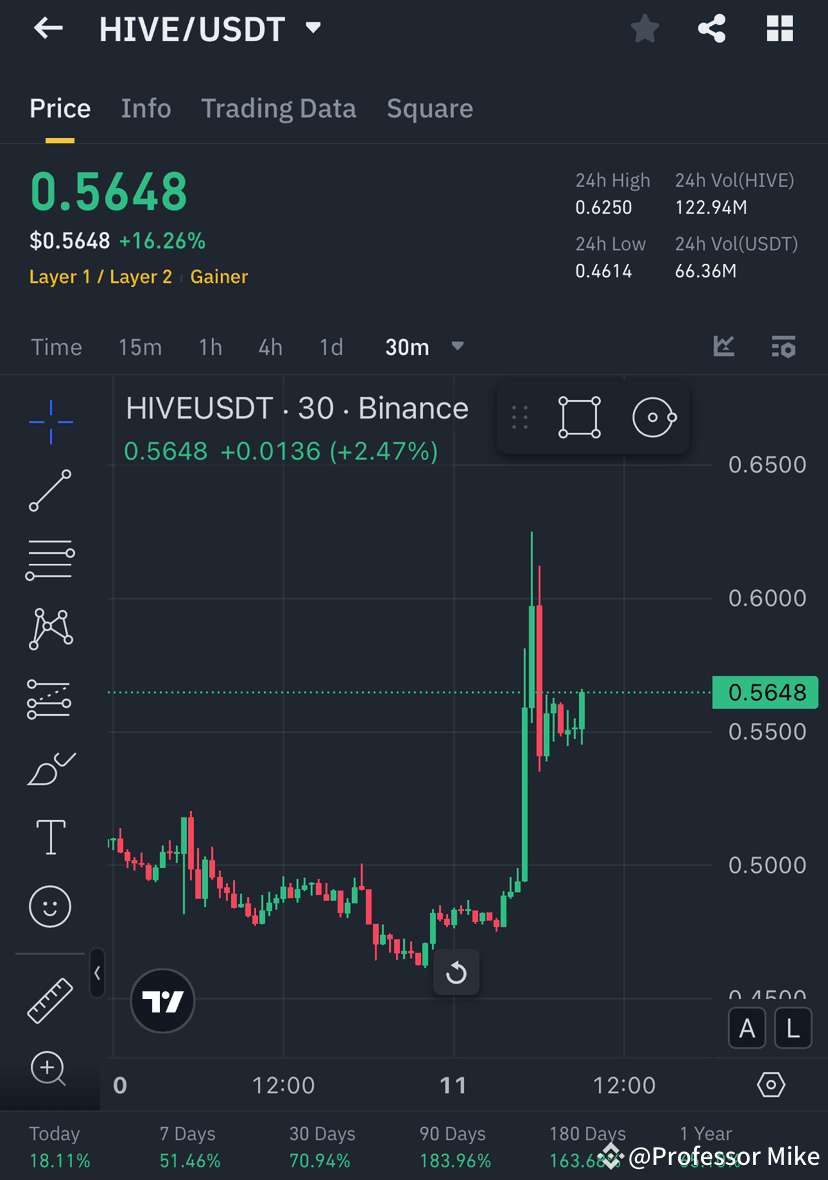Click the TradingView logo on the chart
This screenshot has height=1180, width=828.
pos(162,1001)
